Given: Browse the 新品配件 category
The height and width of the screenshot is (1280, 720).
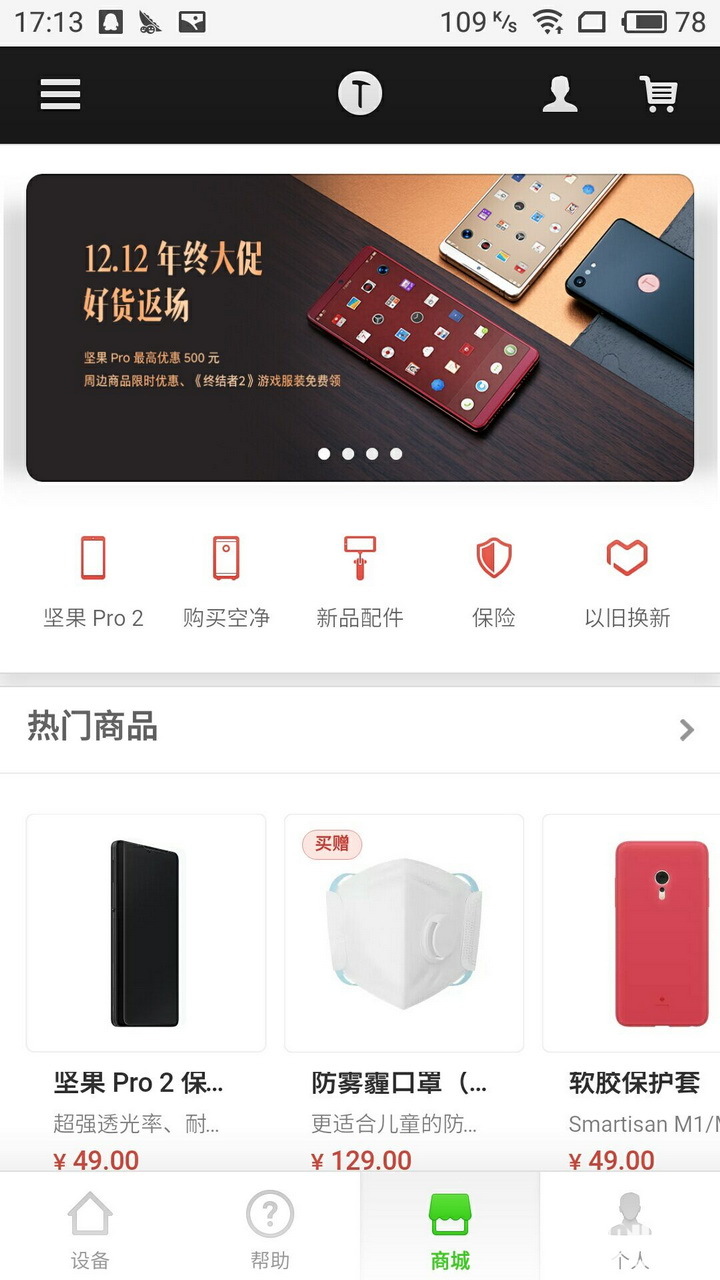Looking at the screenshot, I should click(x=360, y=582).
